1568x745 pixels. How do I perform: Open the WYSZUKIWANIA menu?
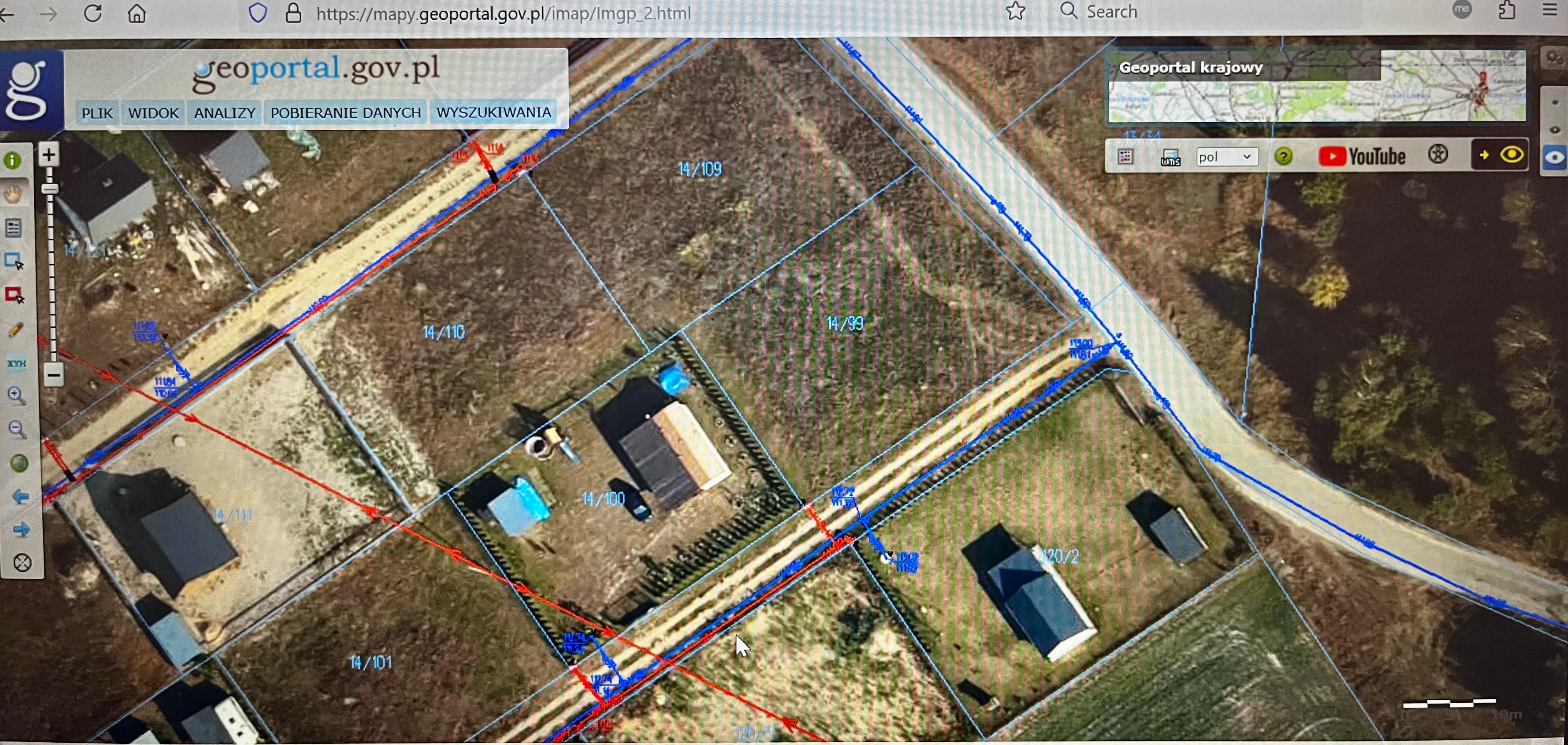(494, 113)
